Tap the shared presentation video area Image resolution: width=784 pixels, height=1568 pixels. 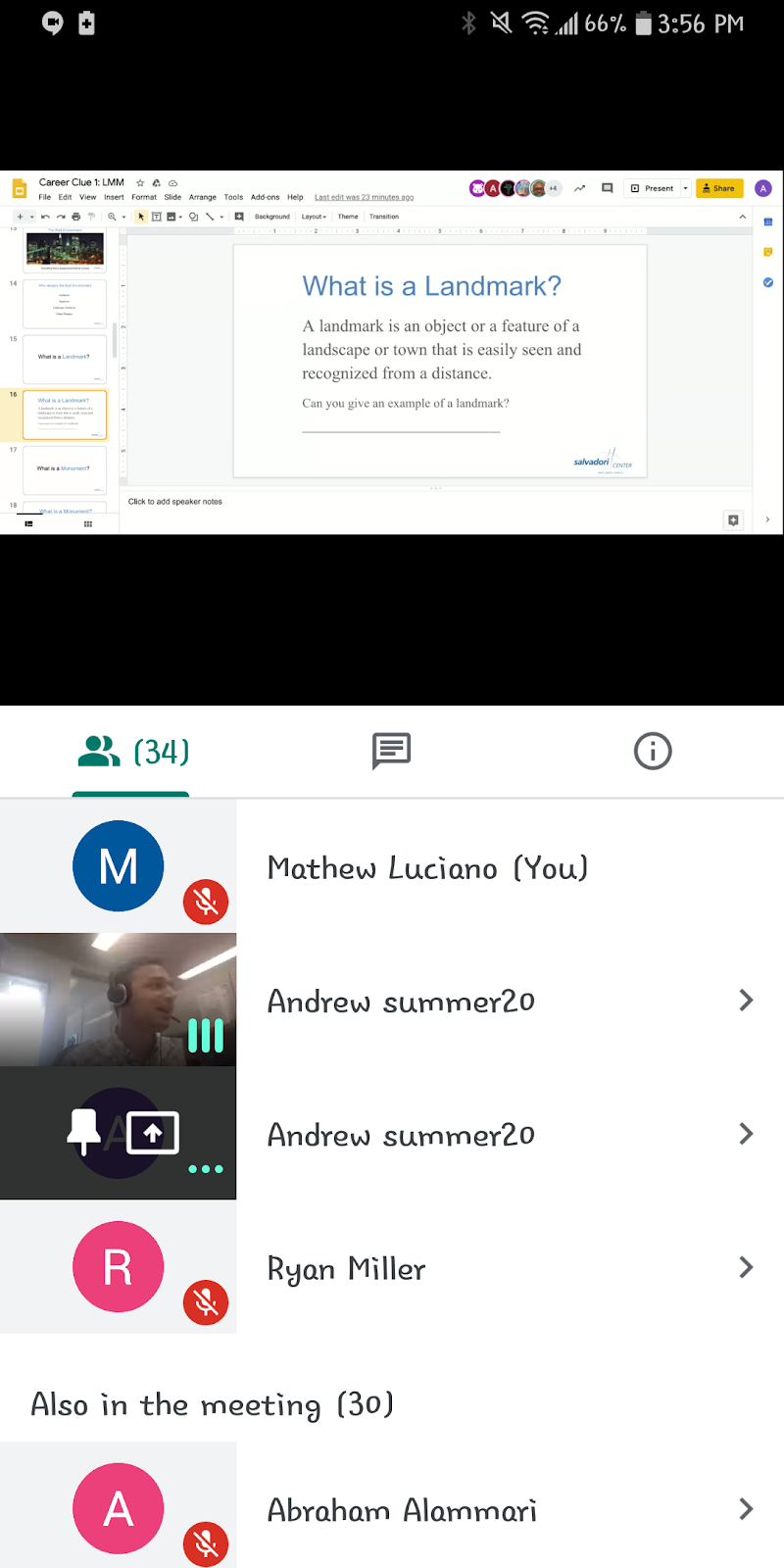pos(392,353)
